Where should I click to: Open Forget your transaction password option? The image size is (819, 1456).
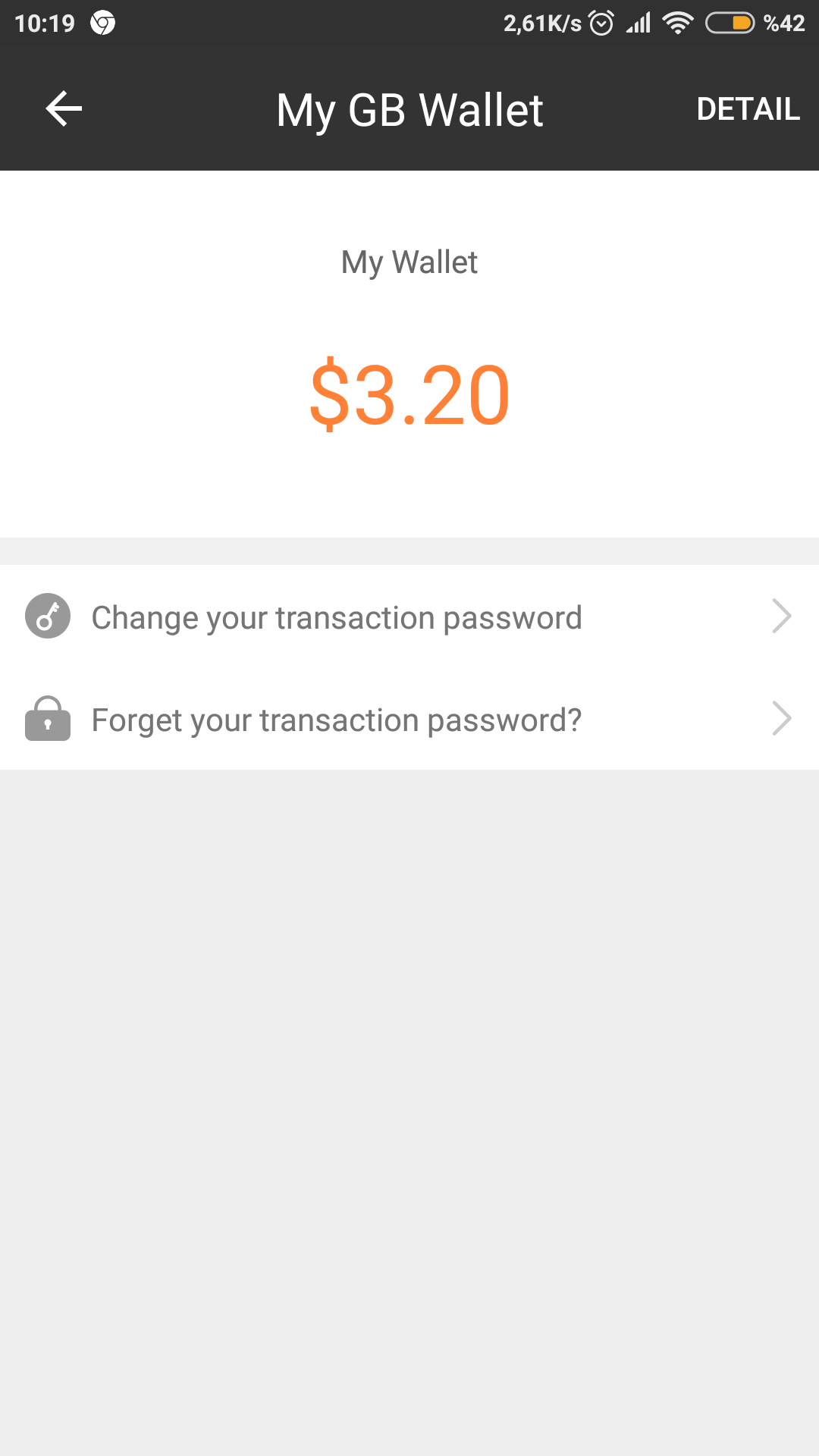point(409,719)
